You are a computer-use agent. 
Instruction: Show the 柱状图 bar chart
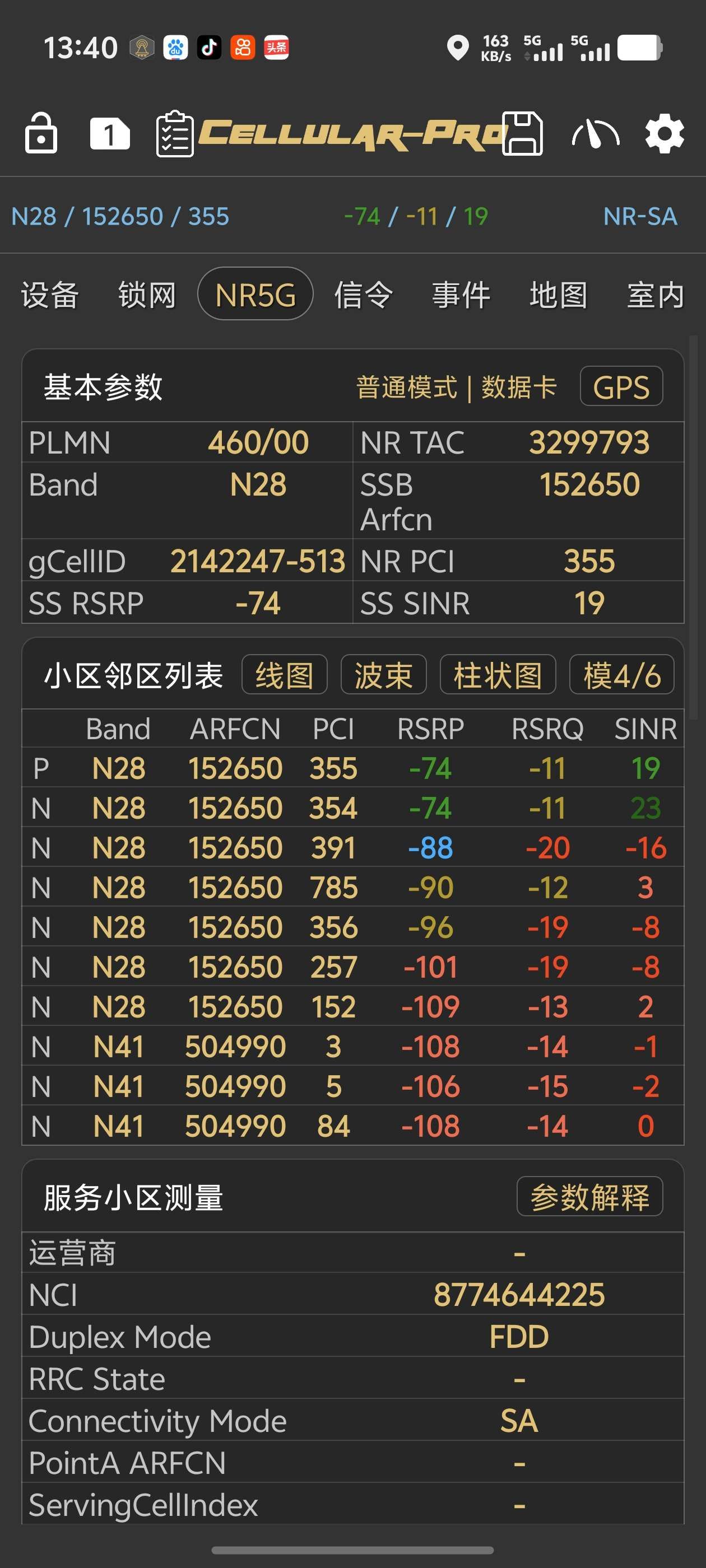498,674
